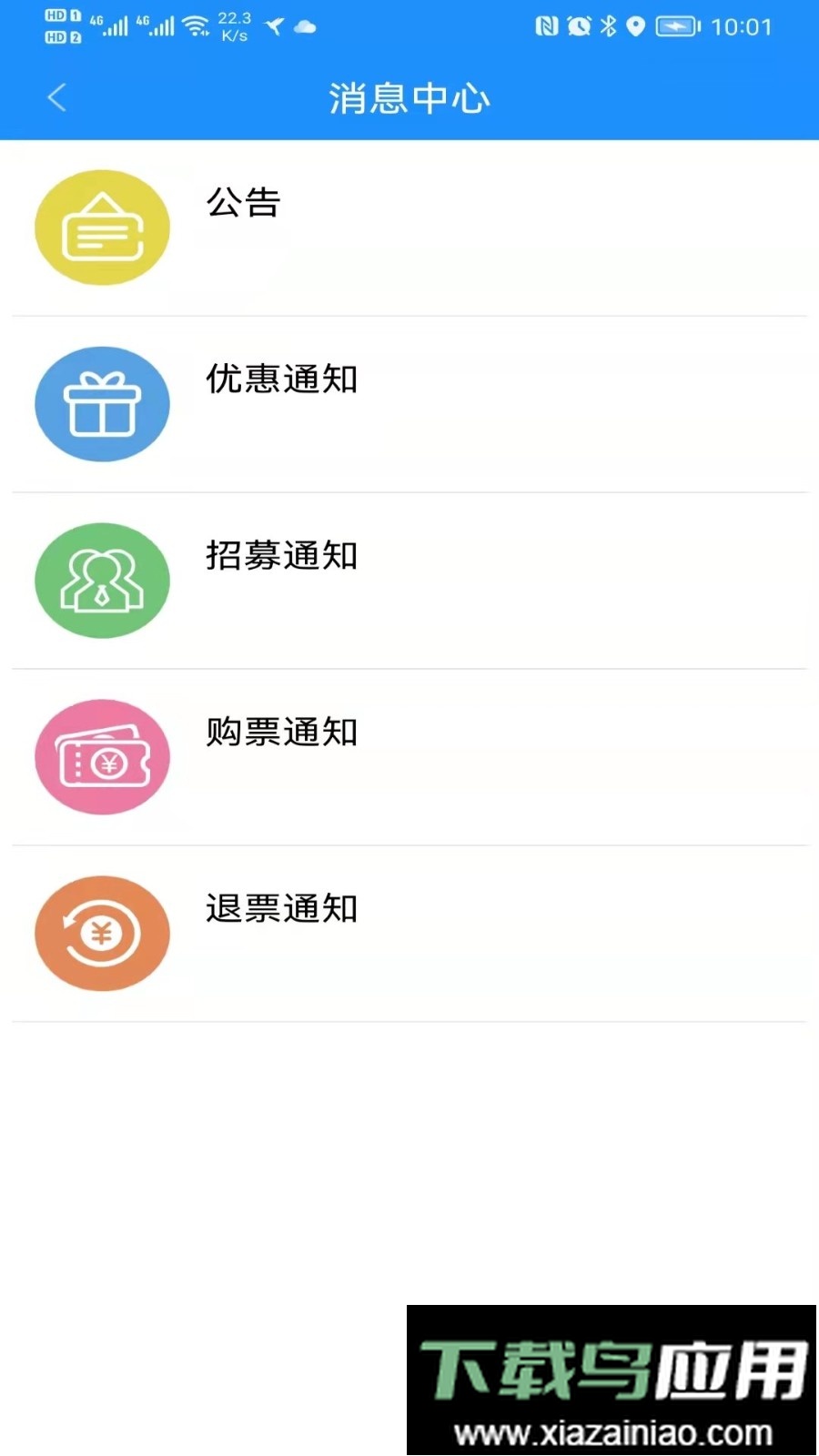Tap the orange refund icon for 退票通知

pos(102,933)
